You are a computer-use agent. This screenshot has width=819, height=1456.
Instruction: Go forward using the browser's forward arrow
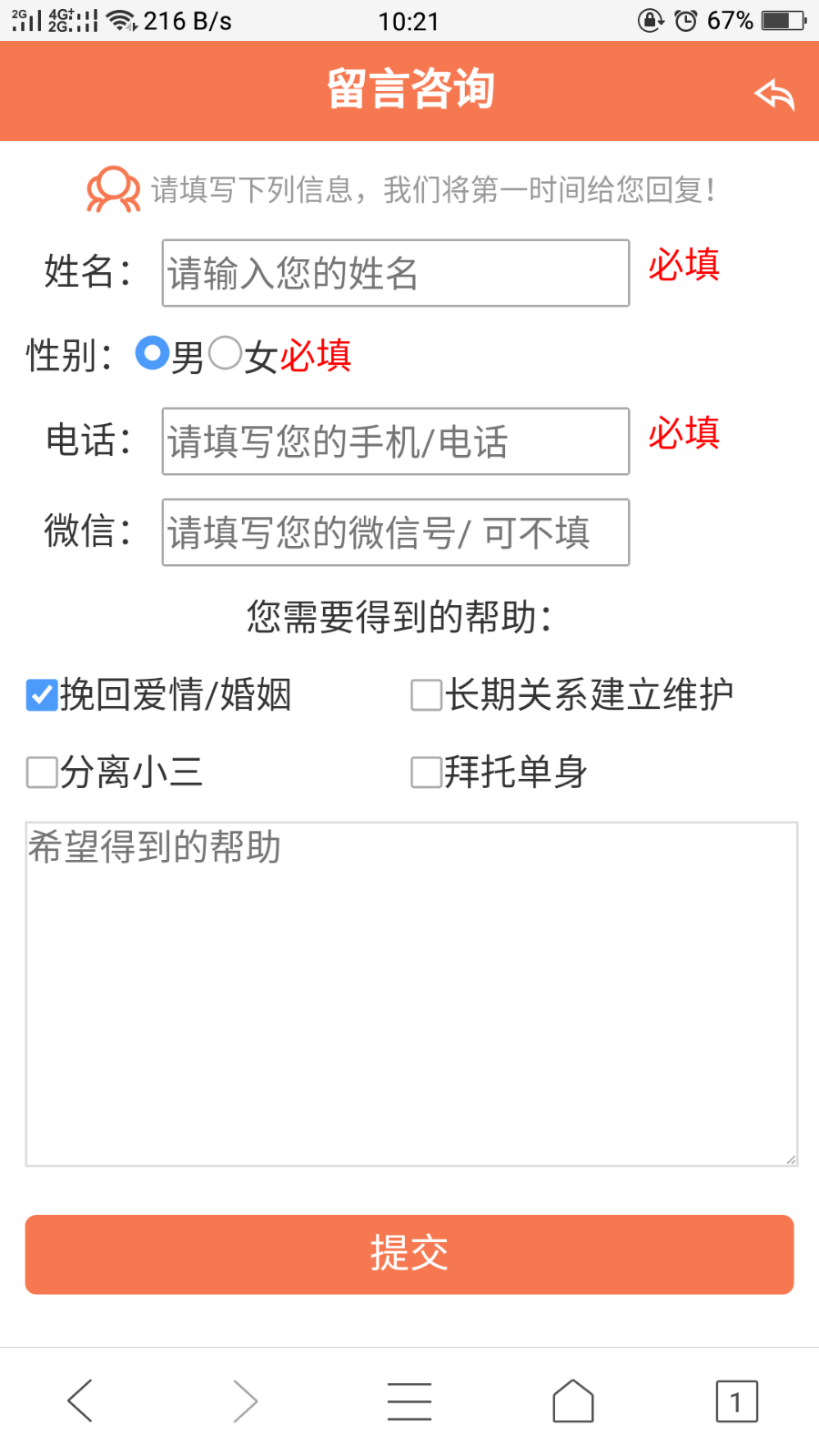click(245, 1400)
